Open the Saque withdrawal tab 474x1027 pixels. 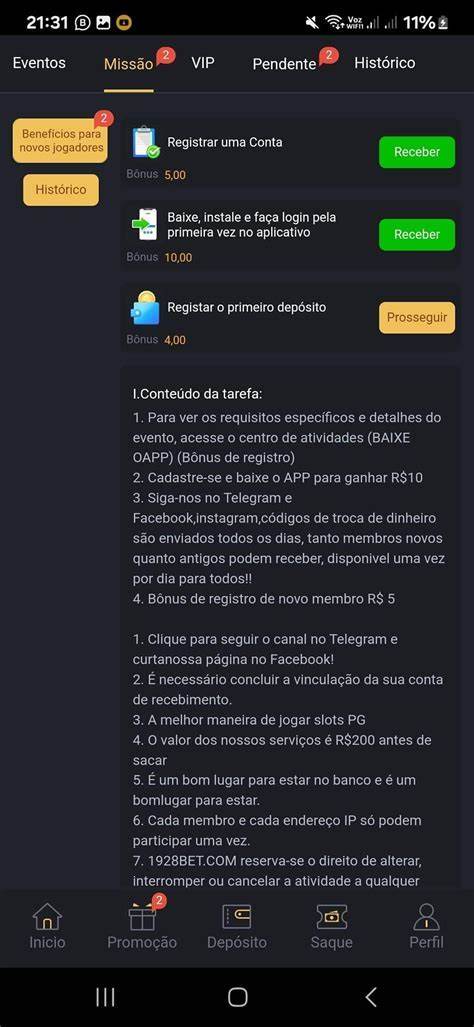pyautogui.click(x=331, y=926)
